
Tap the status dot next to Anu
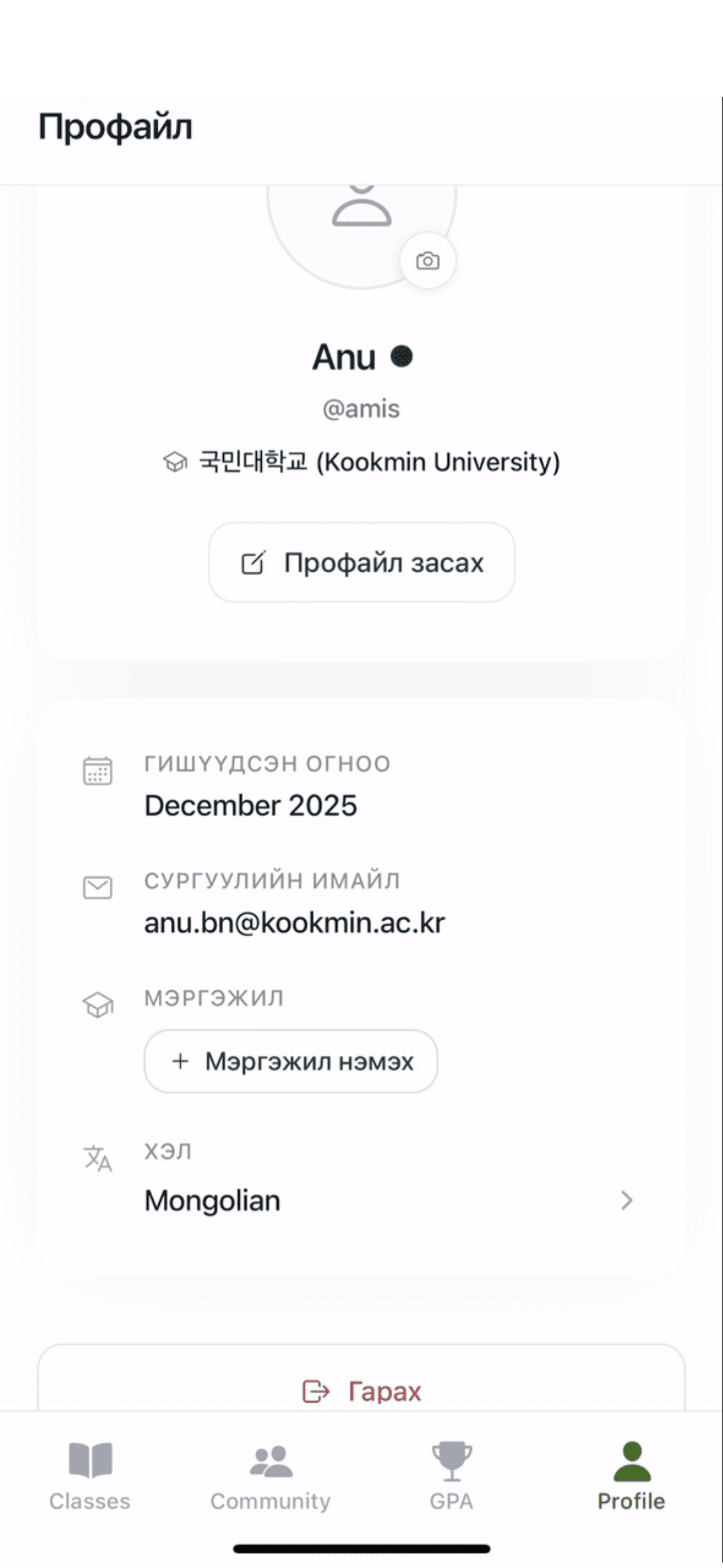tap(403, 356)
